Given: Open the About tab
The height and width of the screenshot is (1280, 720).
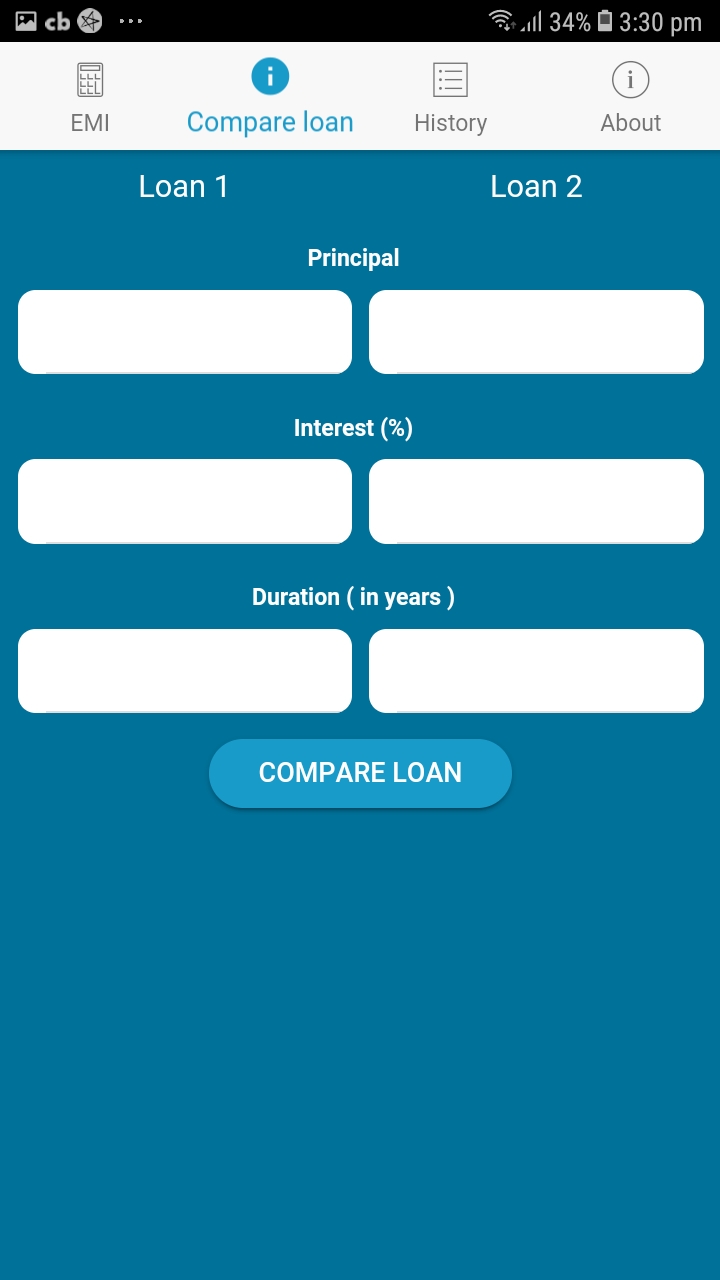Looking at the screenshot, I should click(x=630, y=95).
